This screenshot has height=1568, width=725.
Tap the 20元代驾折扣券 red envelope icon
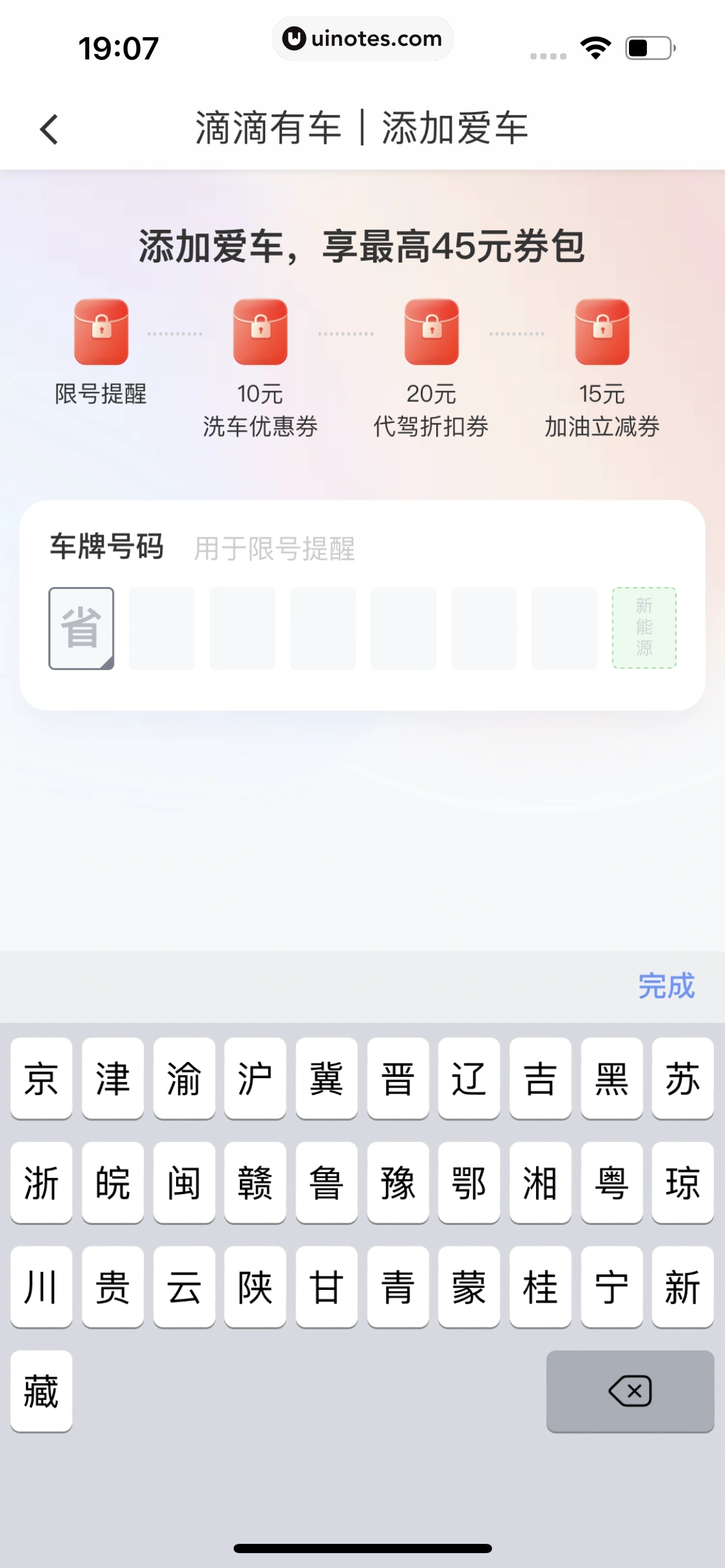click(x=431, y=333)
